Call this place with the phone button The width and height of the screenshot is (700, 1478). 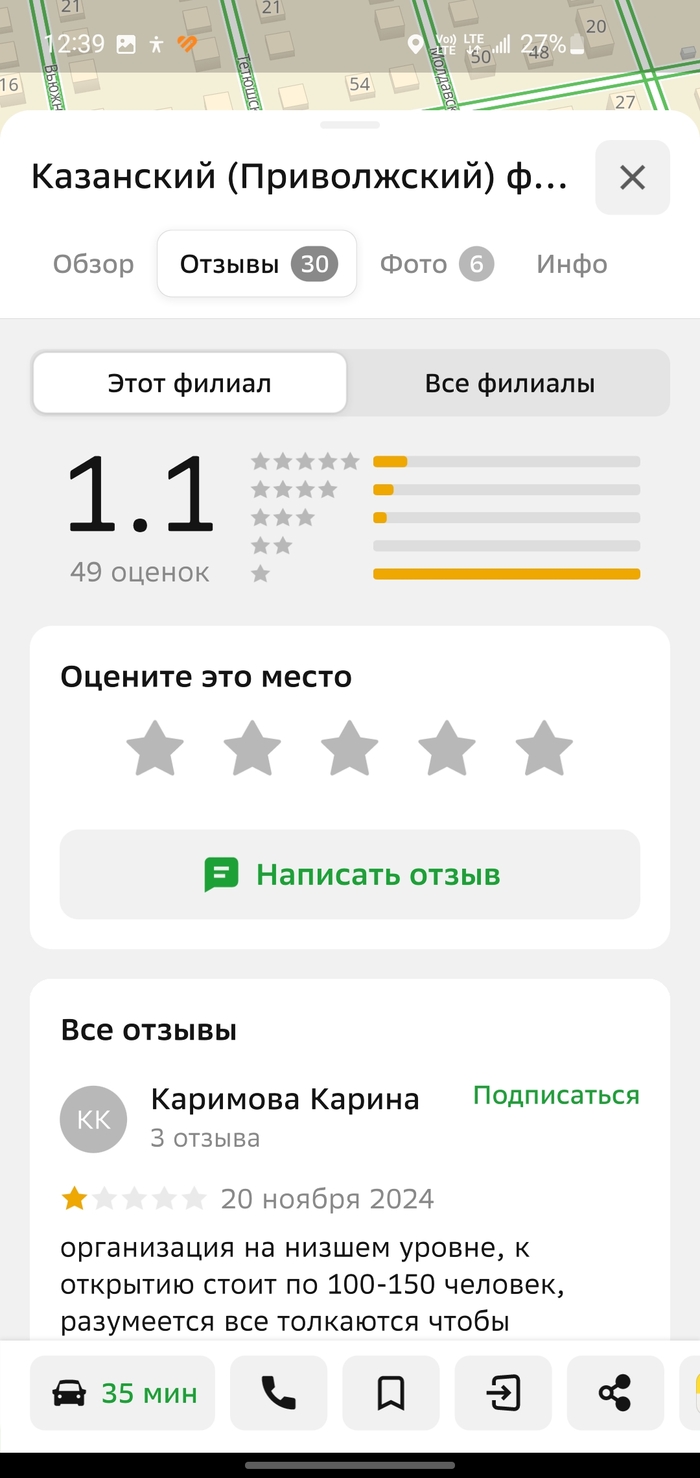(x=279, y=1393)
